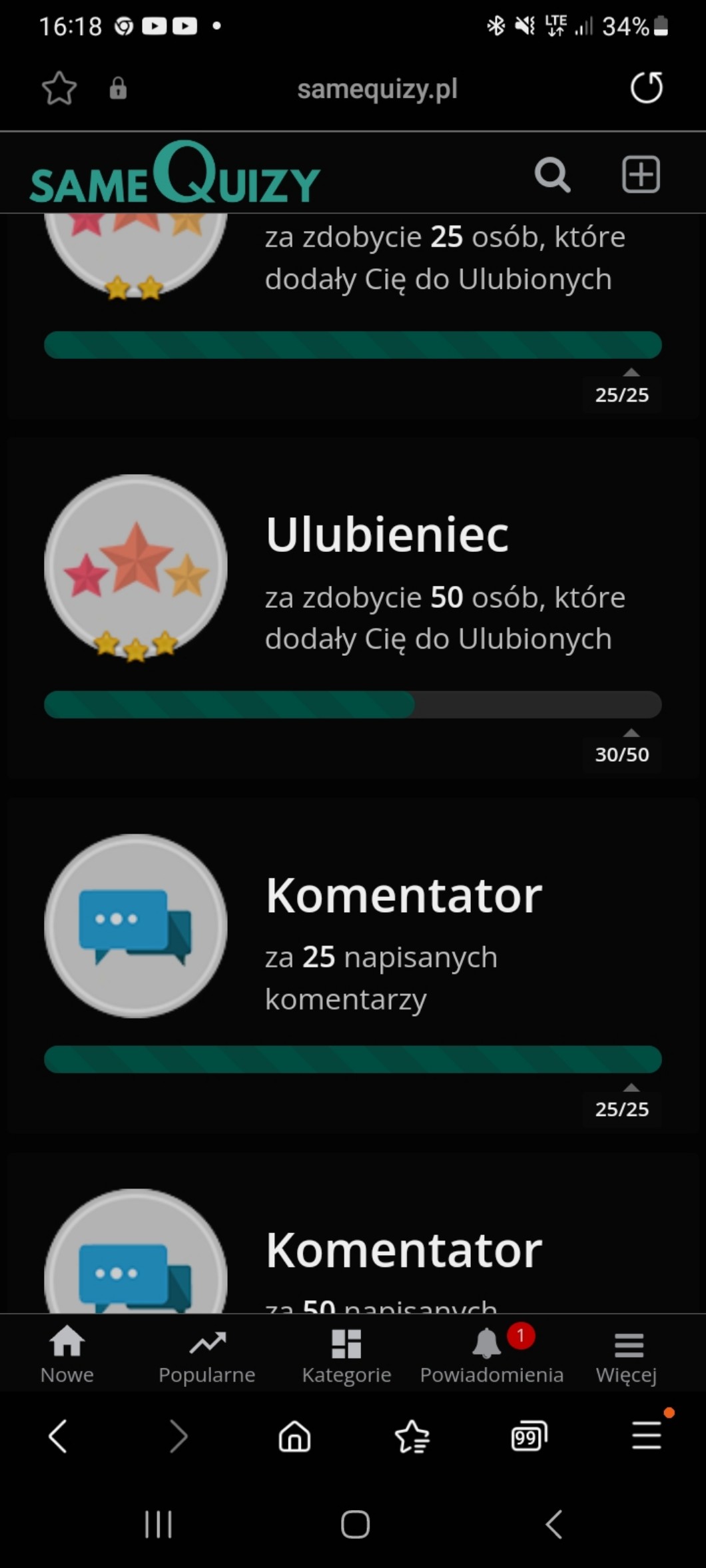The image size is (706, 1568).
Task: Open the browser home page
Action: (x=294, y=1436)
